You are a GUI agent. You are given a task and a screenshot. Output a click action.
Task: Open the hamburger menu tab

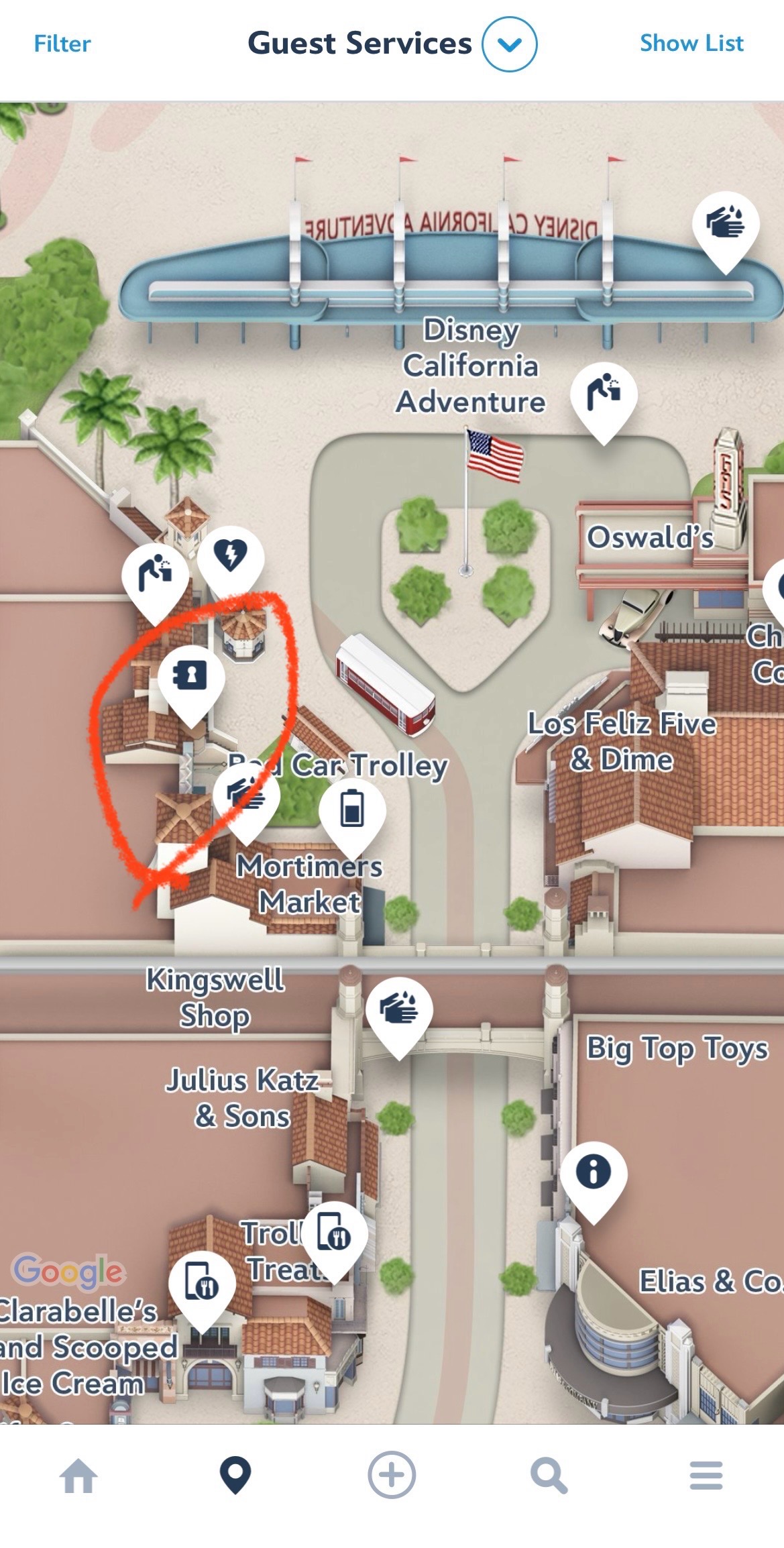pyautogui.click(x=706, y=1476)
